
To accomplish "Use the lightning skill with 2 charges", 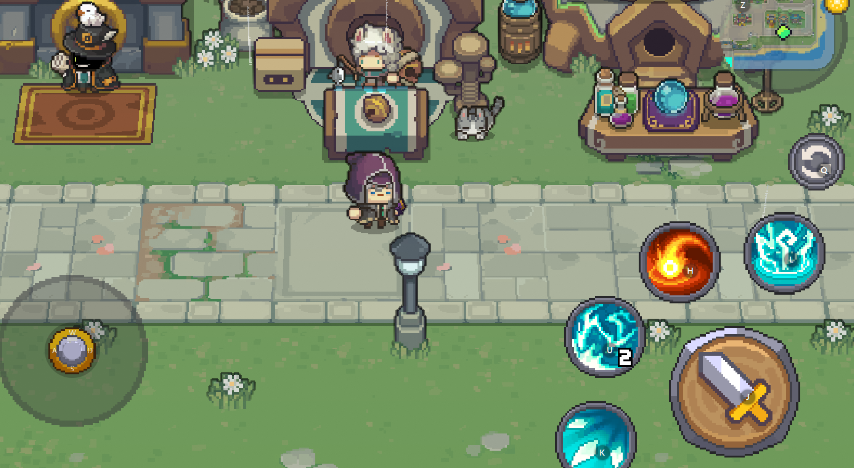I will click(604, 337).
